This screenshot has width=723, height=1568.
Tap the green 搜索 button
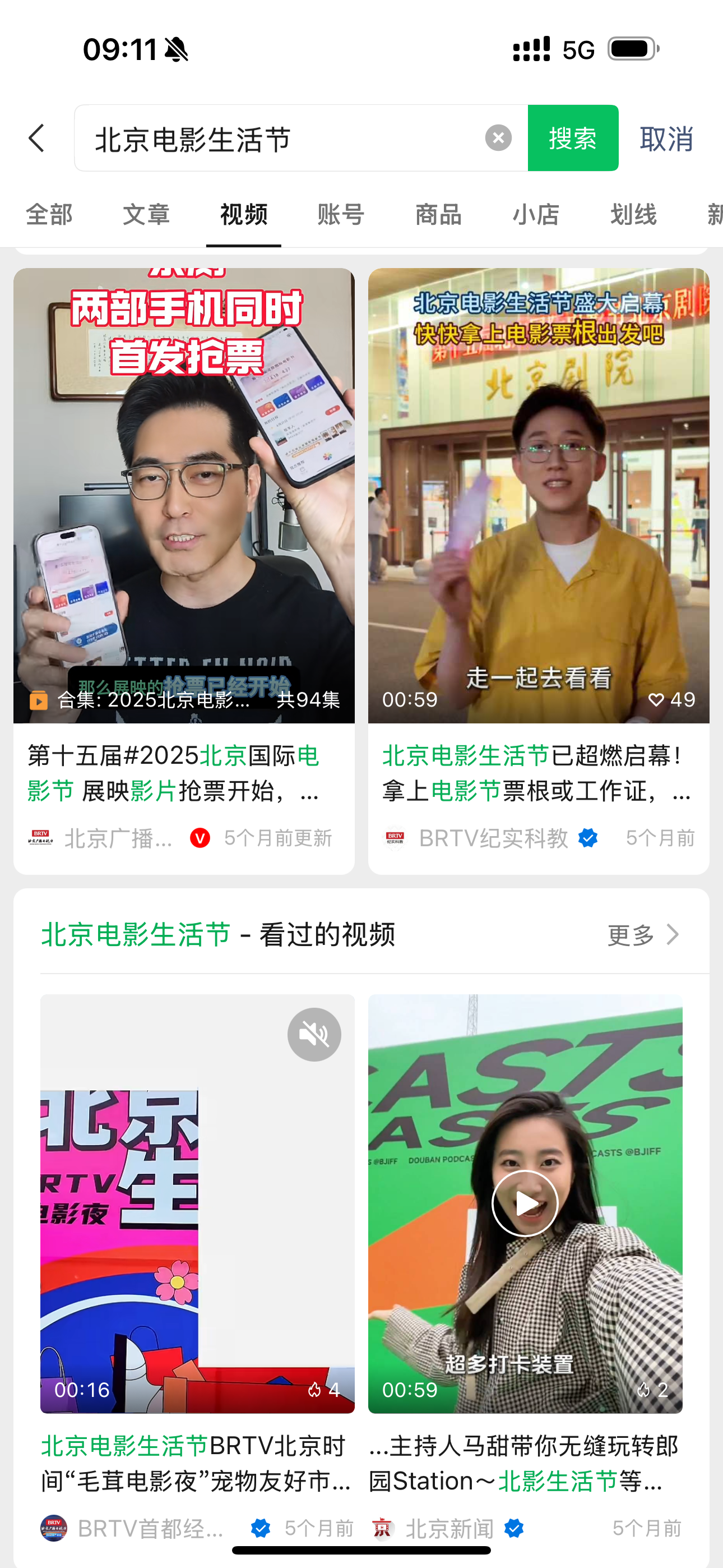point(573,138)
